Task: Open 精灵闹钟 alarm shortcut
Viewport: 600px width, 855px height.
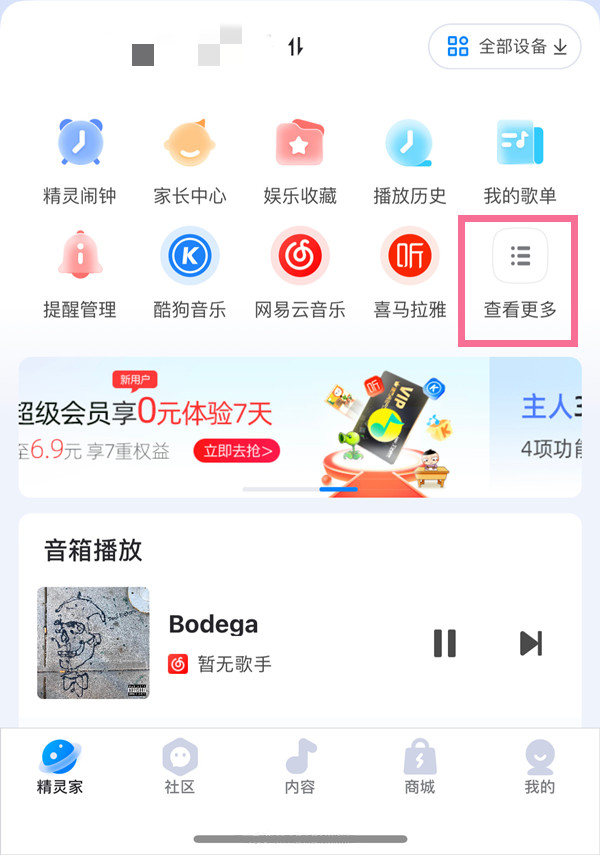Action: (80, 160)
